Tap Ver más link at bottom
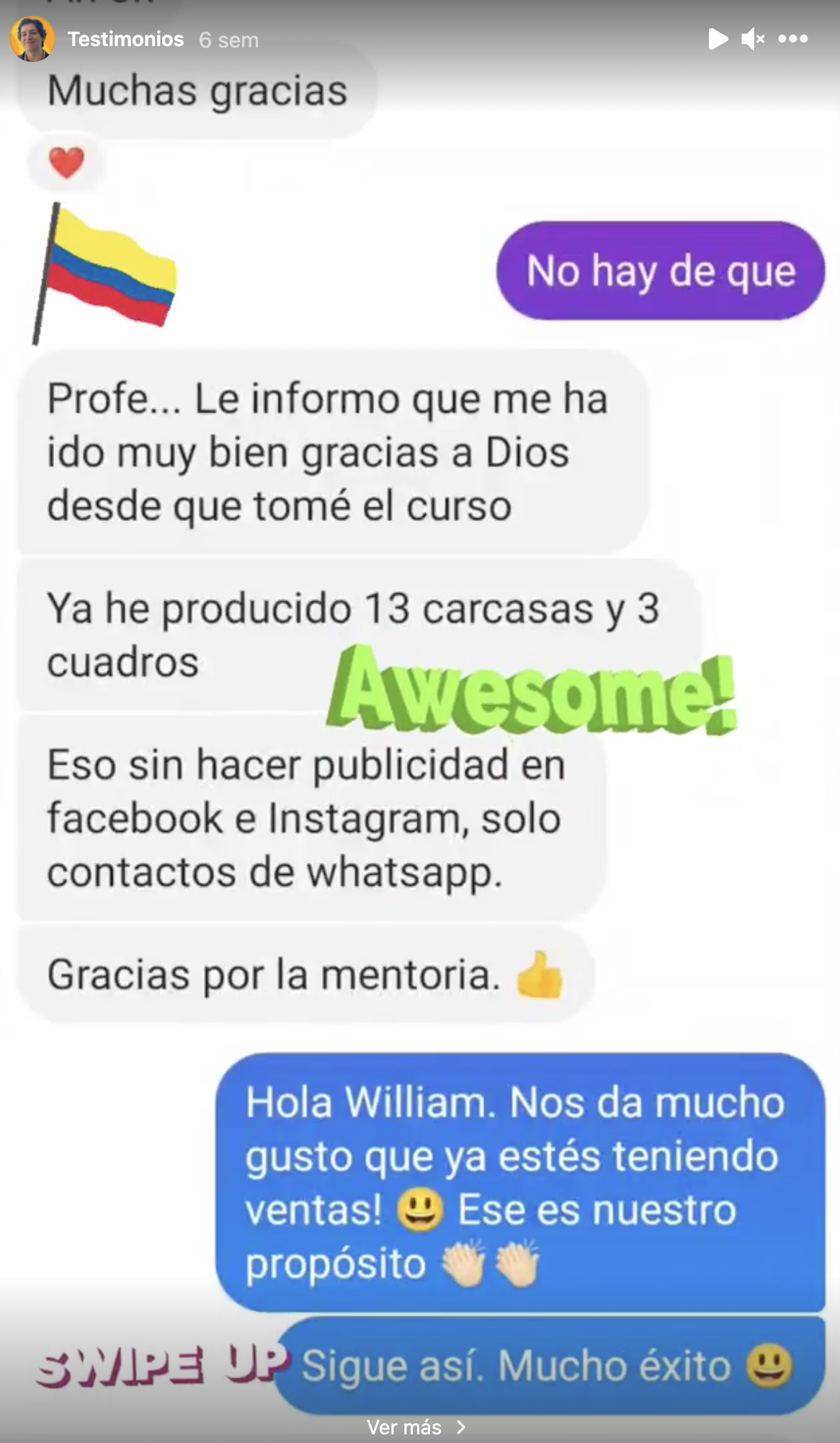Image resolution: width=840 pixels, height=1443 pixels. [416, 1427]
